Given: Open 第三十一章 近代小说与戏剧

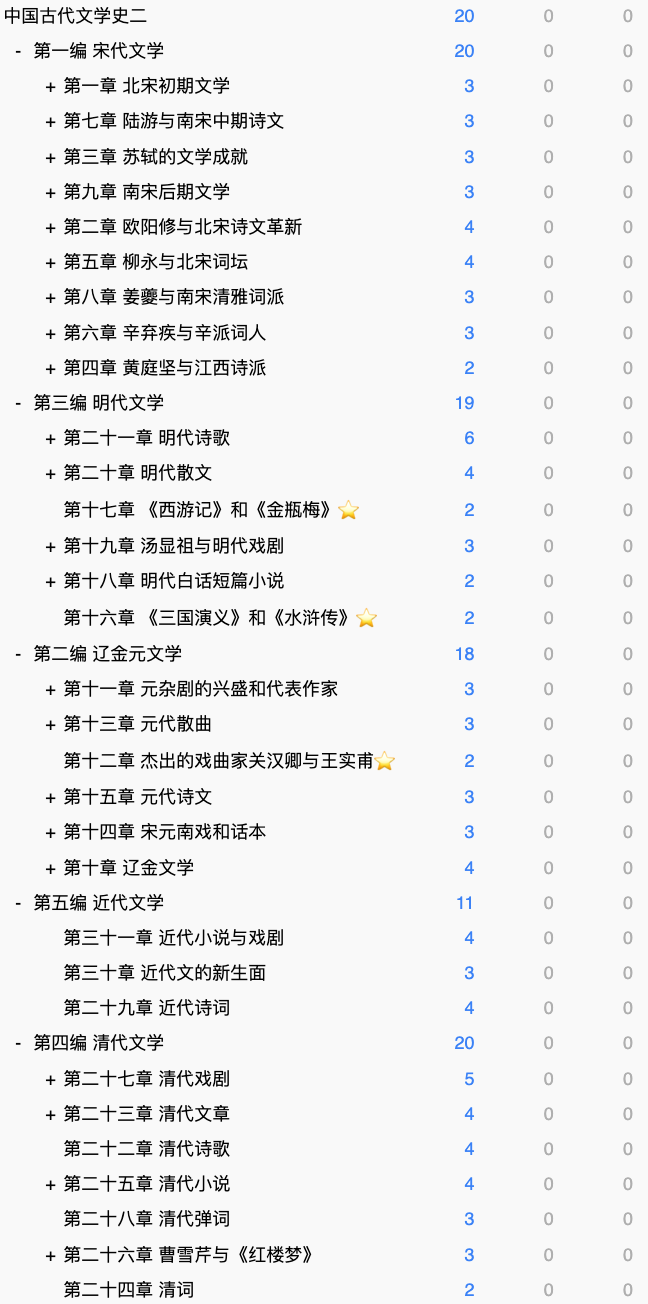Looking at the screenshot, I should coord(174,938).
